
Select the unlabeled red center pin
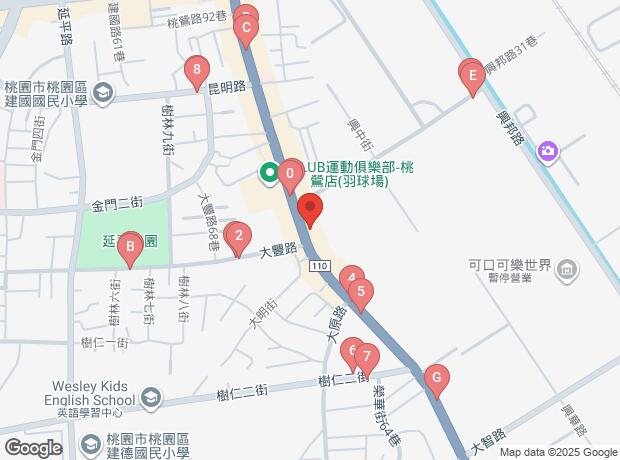tap(310, 210)
